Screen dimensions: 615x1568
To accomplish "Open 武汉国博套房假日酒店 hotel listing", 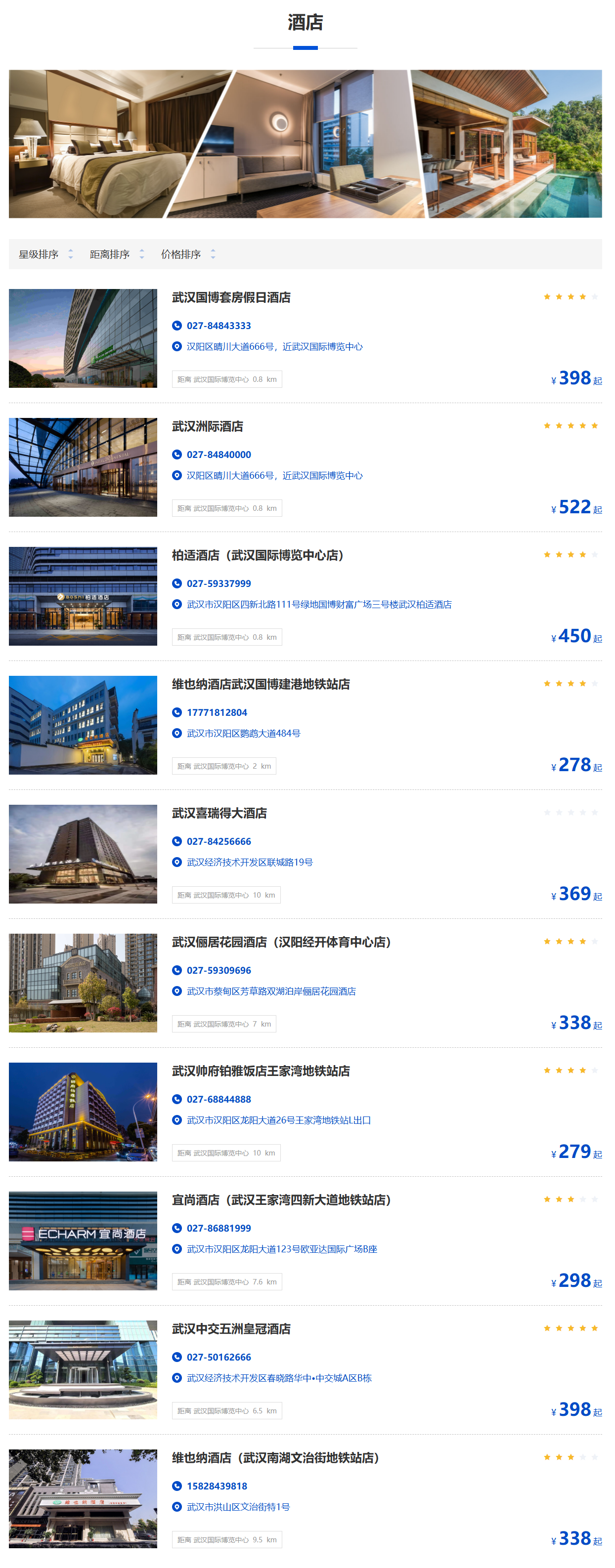I will tap(231, 298).
